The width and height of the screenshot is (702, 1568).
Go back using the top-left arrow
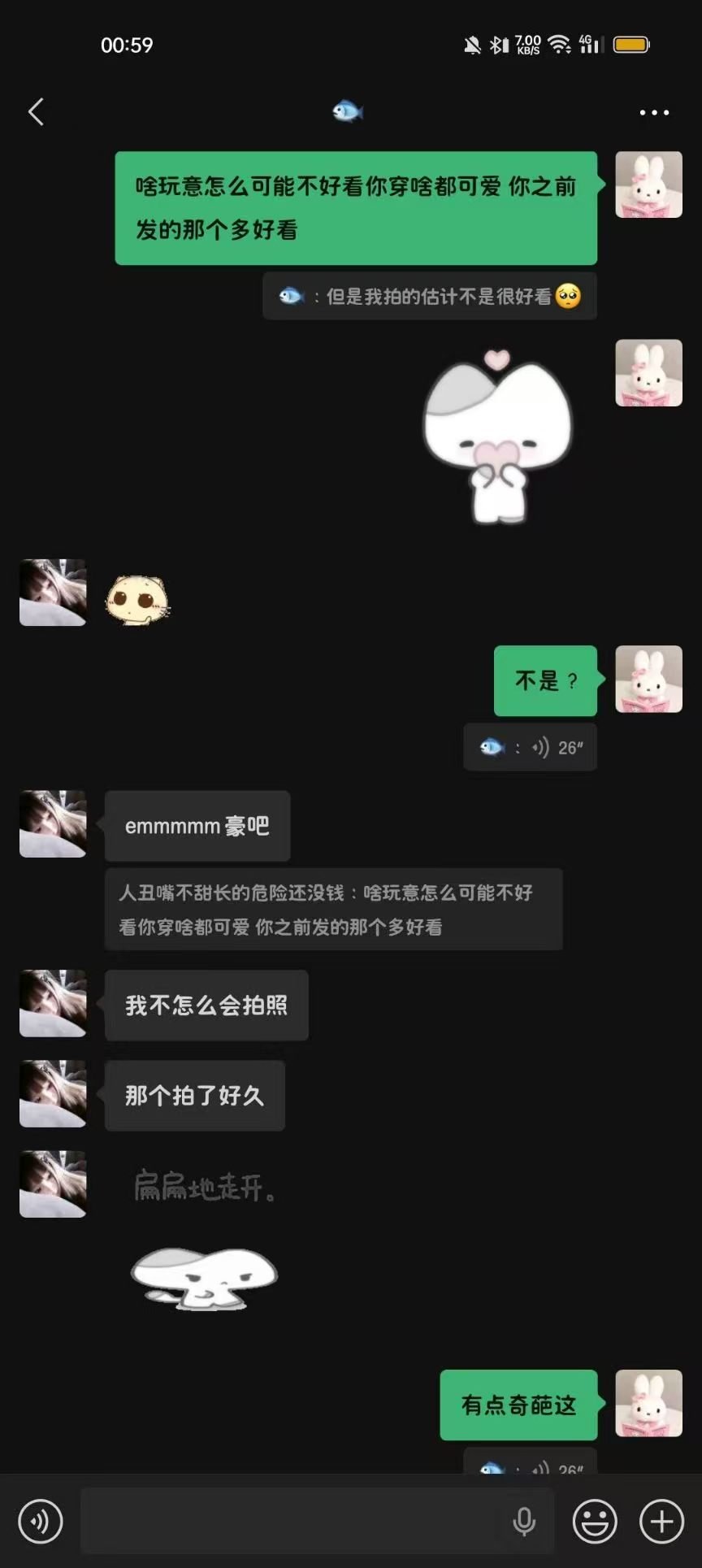pyautogui.click(x=36, y=112)
